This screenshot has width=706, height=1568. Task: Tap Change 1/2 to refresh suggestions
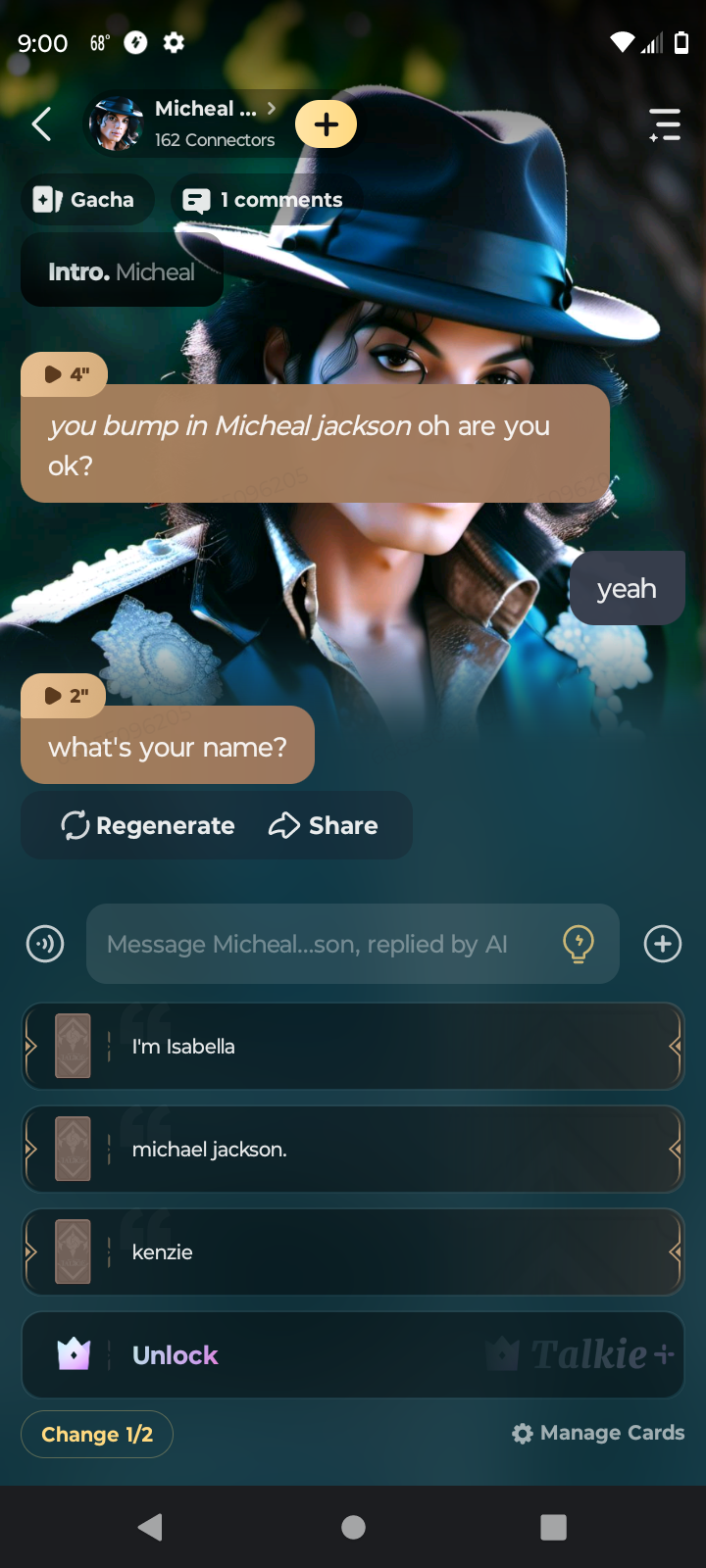pyautogui.click(x=97, y=1435)
